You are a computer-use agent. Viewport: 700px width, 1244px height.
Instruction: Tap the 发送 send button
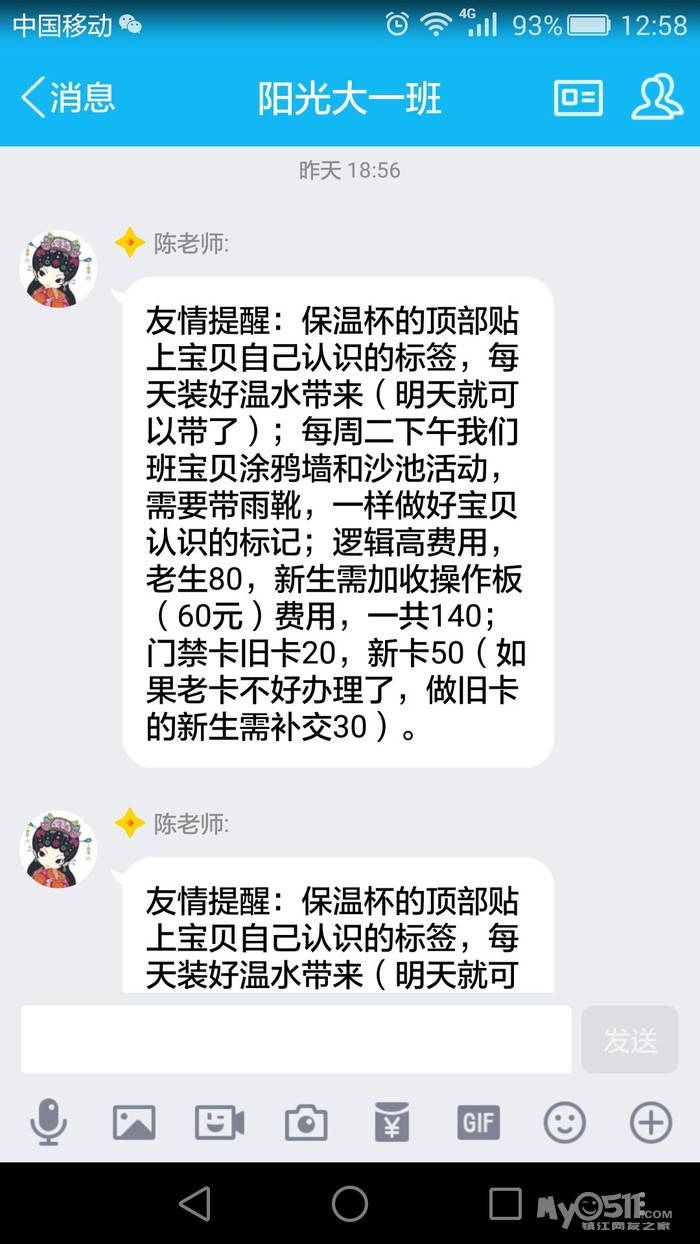point(630,1040)
